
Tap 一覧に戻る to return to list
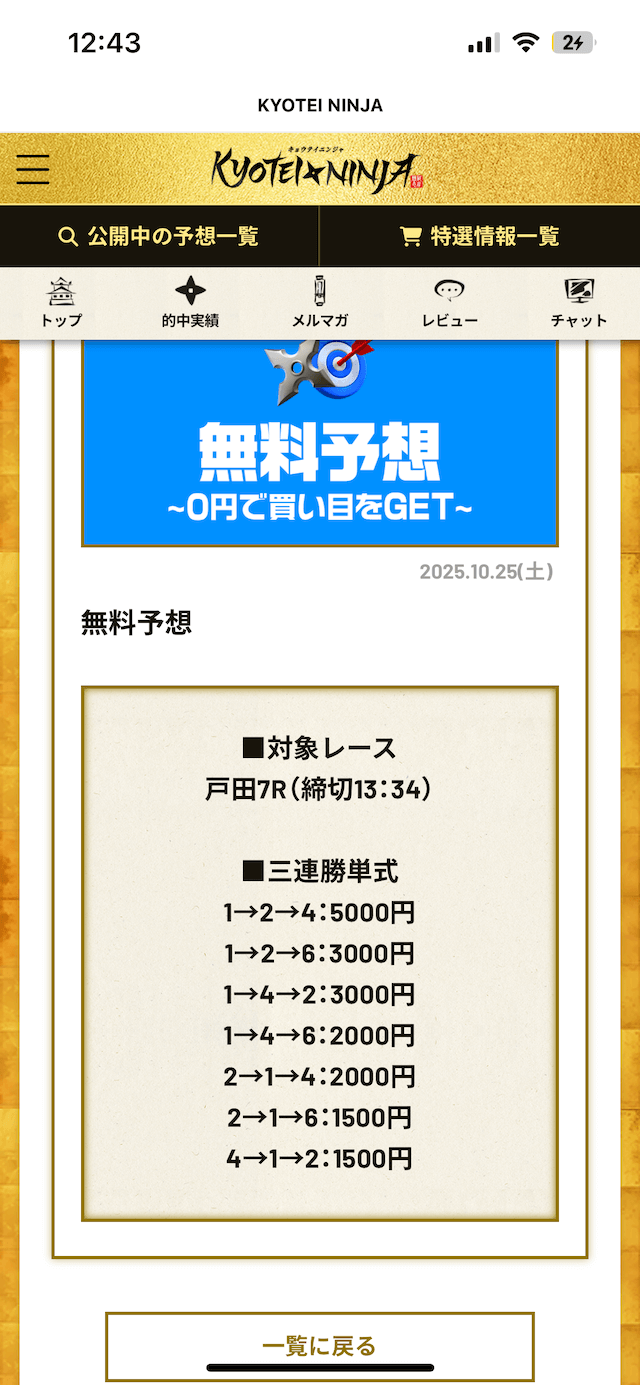pyautogui.click(x=320, y=1345)
